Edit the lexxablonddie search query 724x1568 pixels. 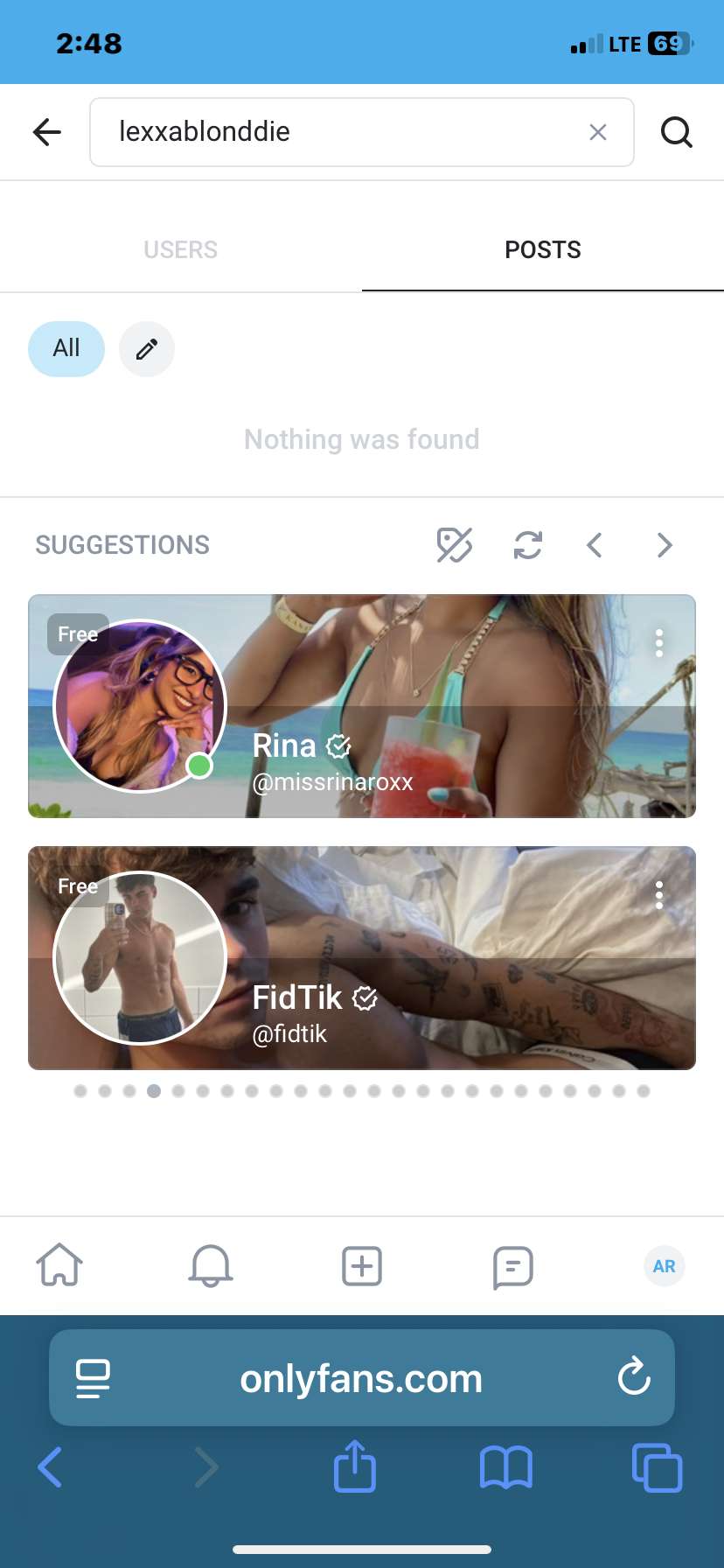(341, 132)
